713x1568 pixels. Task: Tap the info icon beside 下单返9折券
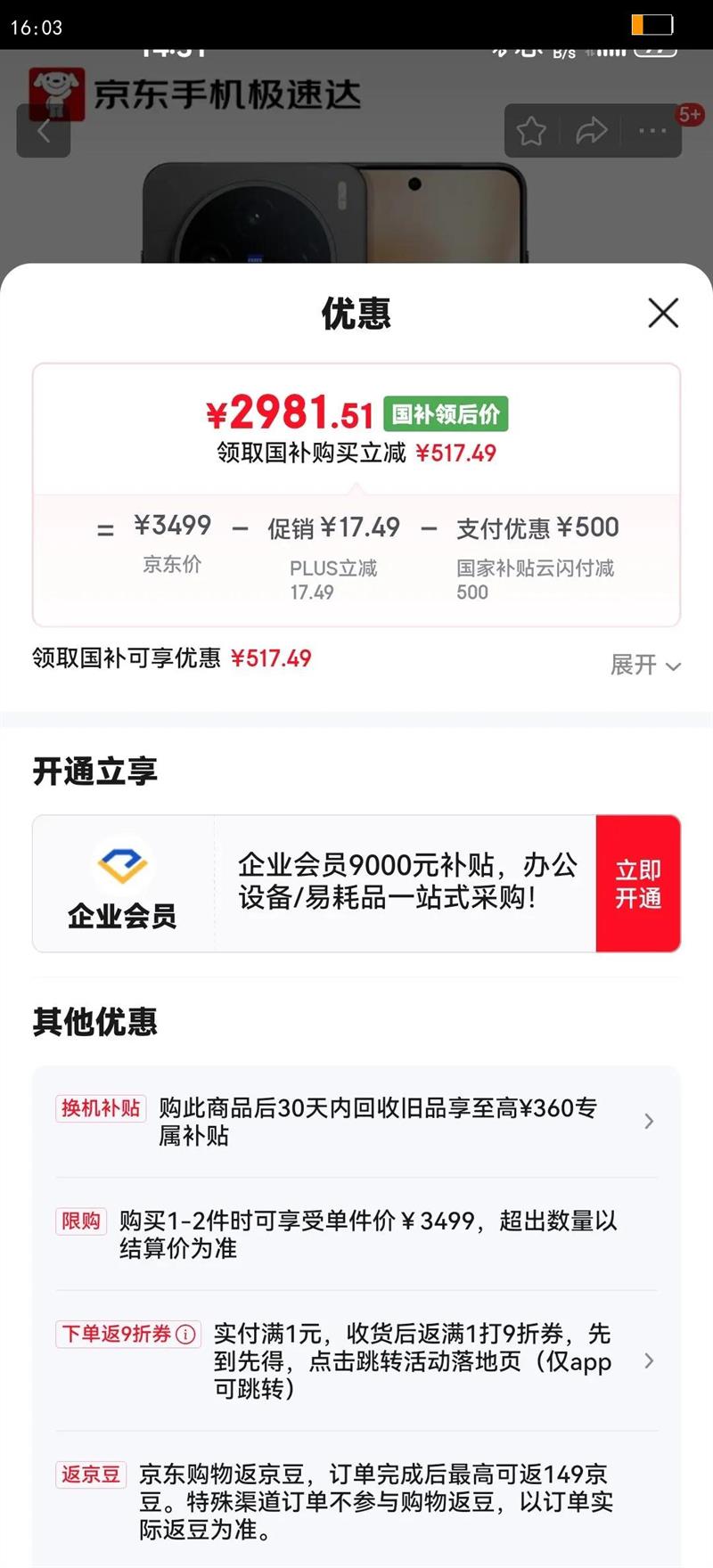[184, 1335]
